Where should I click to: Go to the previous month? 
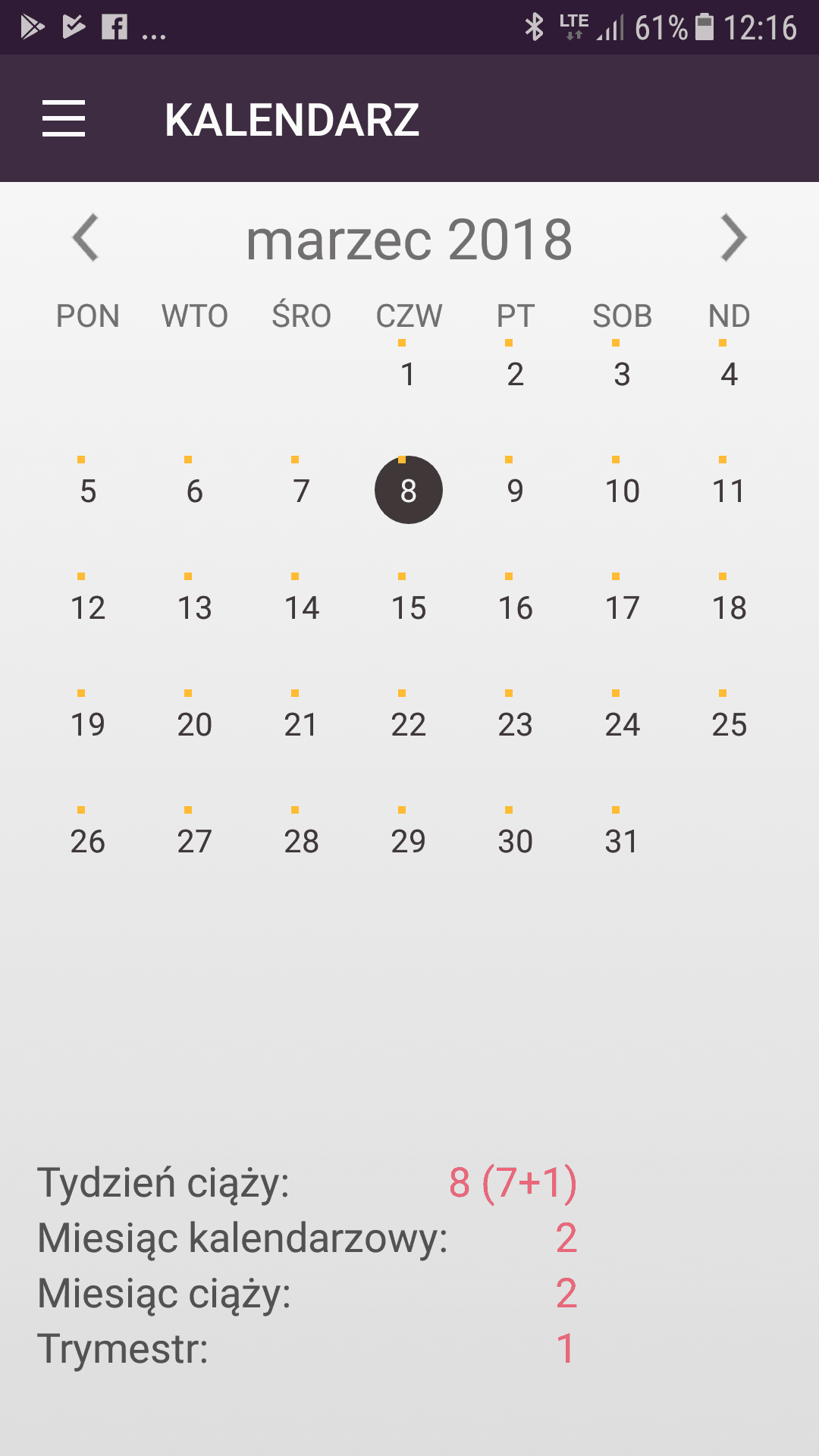[x=86, y=238]
